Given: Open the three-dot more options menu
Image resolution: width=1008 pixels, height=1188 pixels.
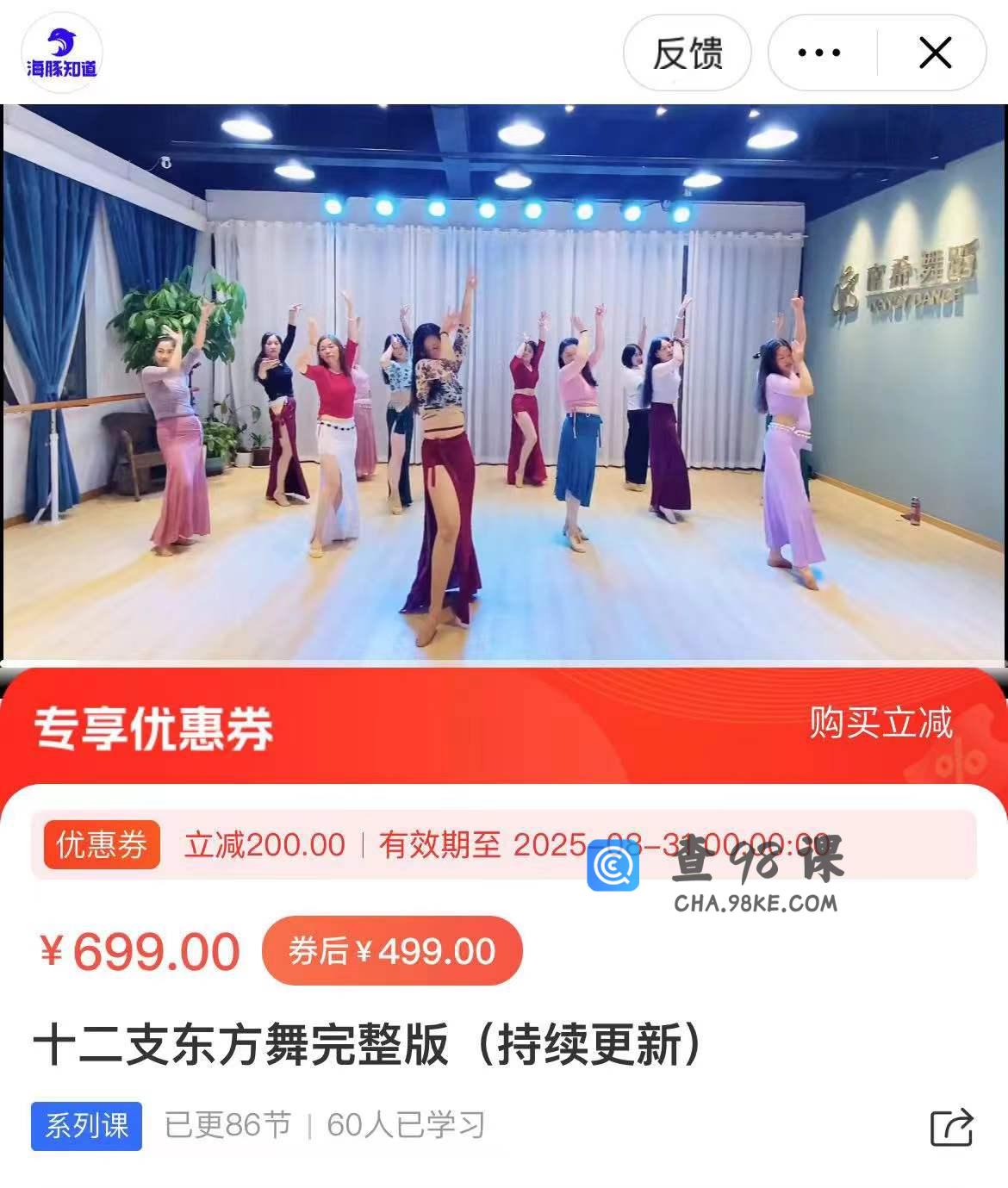Looking at the screenshot, I should coord(818,53).
